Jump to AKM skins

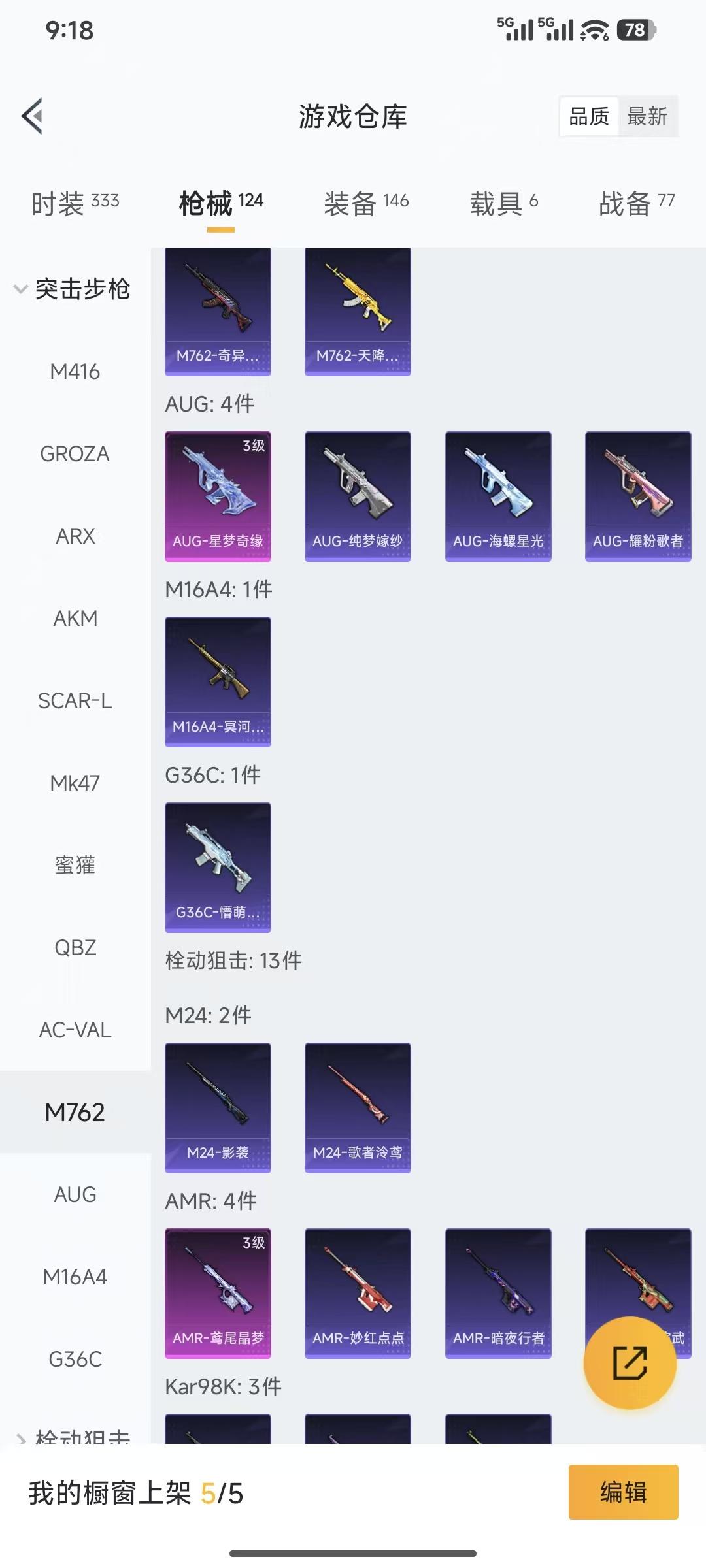pyautogui.click(x=75, y=618)
